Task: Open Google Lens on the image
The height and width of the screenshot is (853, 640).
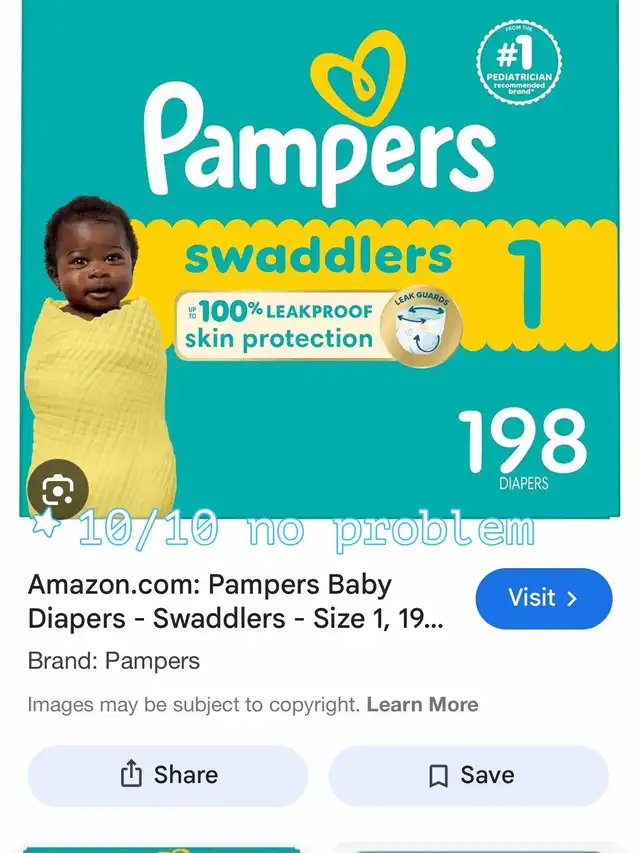Action: [58, 490]
